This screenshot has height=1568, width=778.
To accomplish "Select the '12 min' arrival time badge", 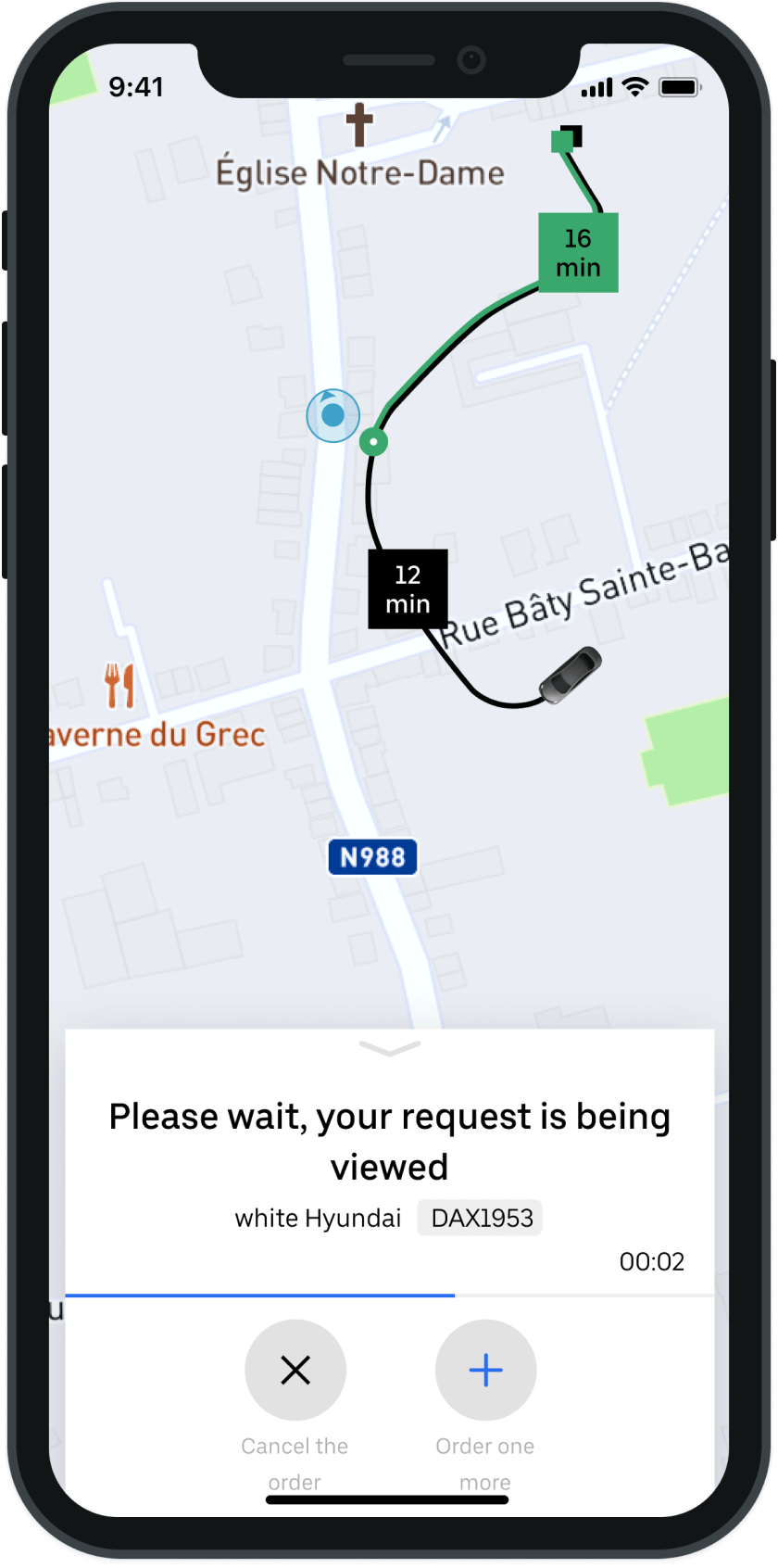I will pyautogui.click(x=408, y=588).
